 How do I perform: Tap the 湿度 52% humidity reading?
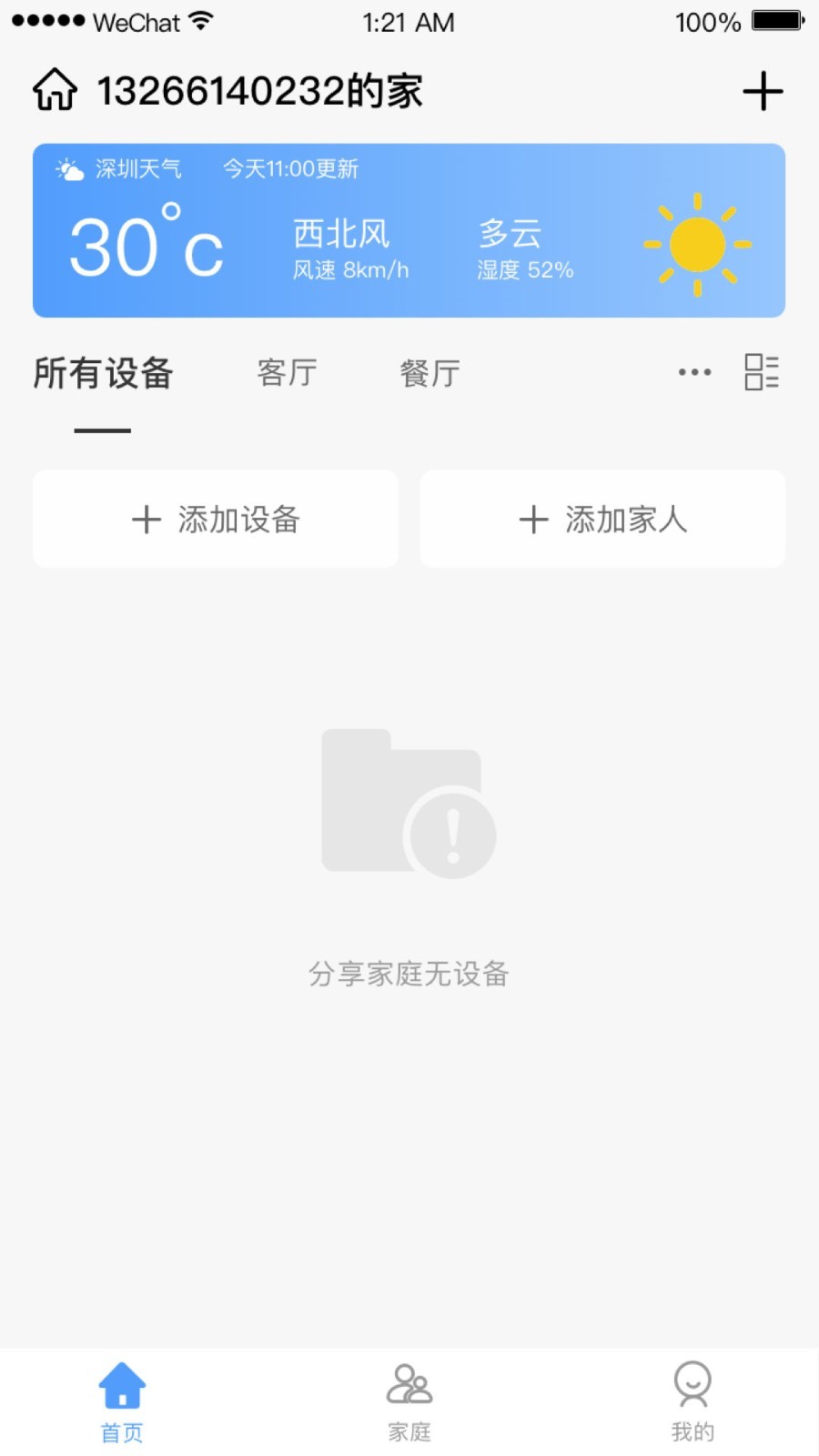pos(524,269)
